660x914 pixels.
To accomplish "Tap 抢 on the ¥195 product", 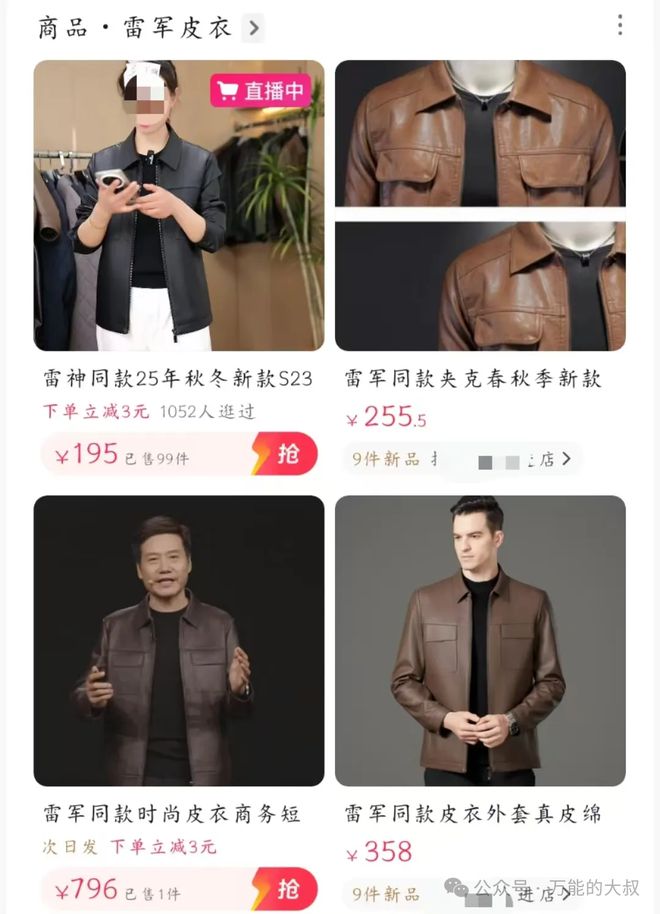I will point(286,455).
